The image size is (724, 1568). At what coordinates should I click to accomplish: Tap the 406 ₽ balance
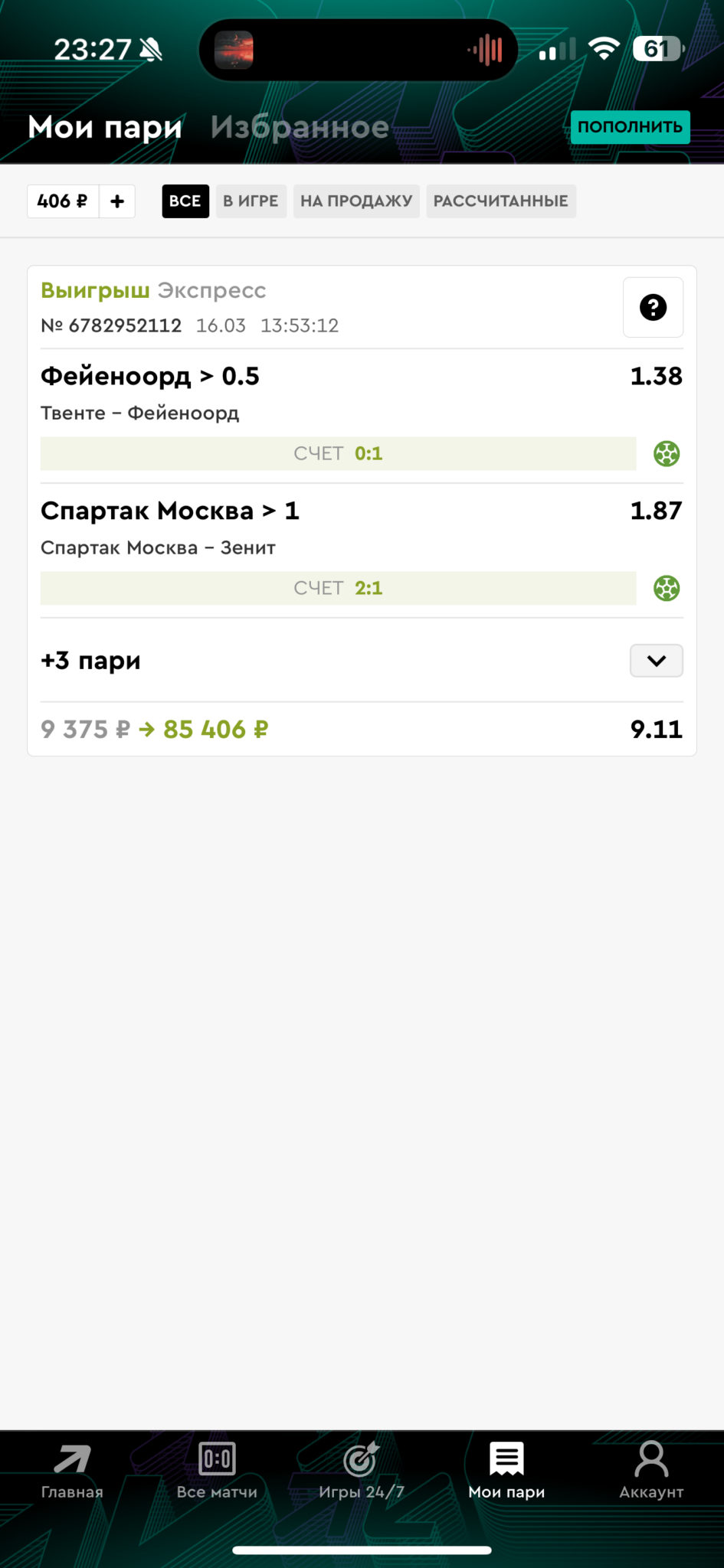63,201
